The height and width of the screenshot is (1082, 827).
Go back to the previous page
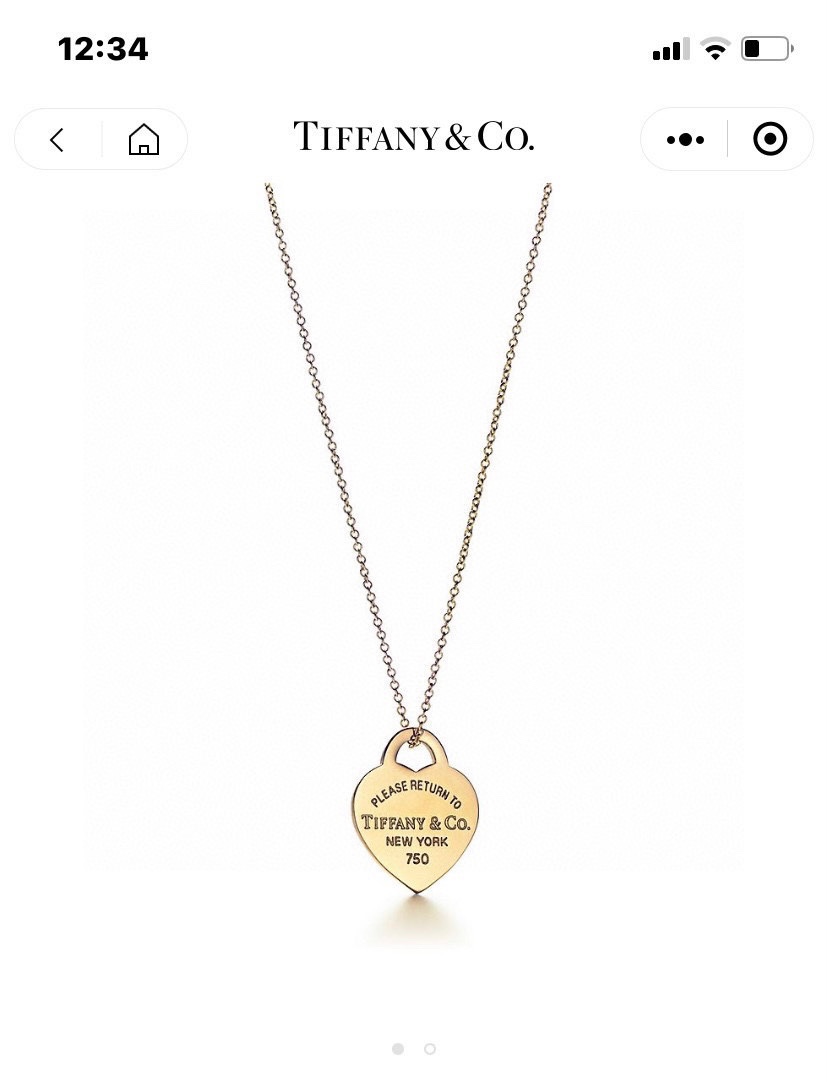(57, 140)
